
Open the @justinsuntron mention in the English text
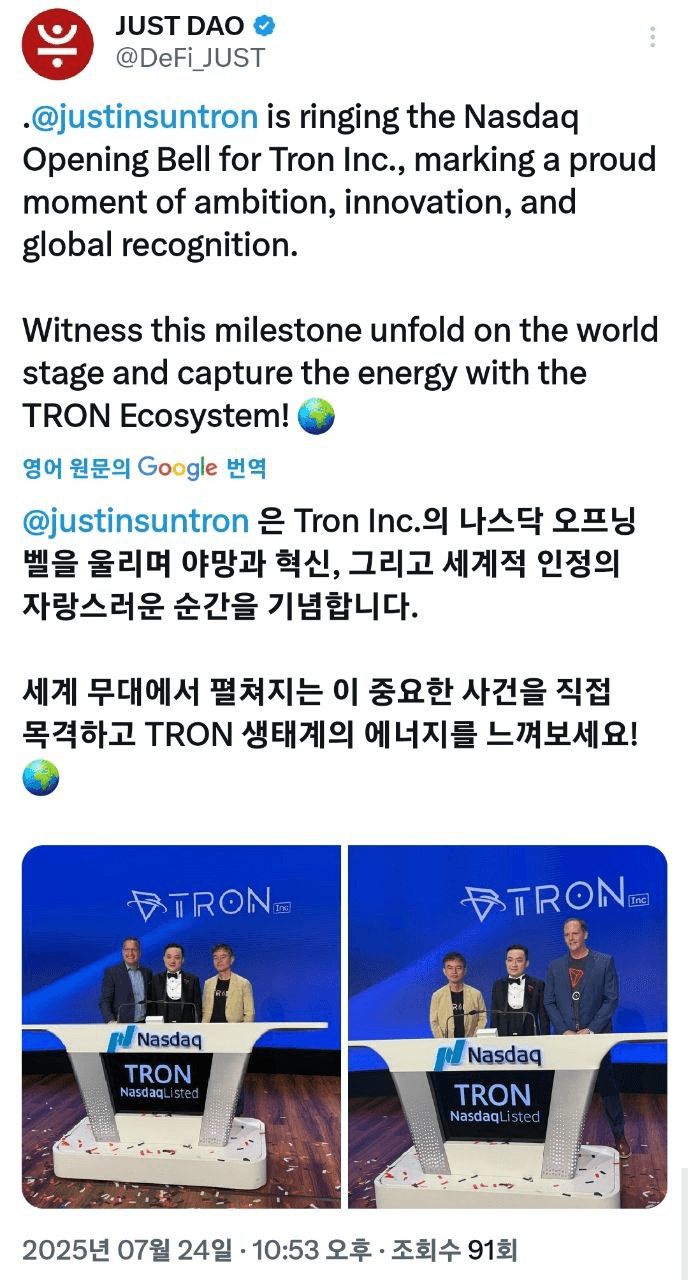(145, 117)
